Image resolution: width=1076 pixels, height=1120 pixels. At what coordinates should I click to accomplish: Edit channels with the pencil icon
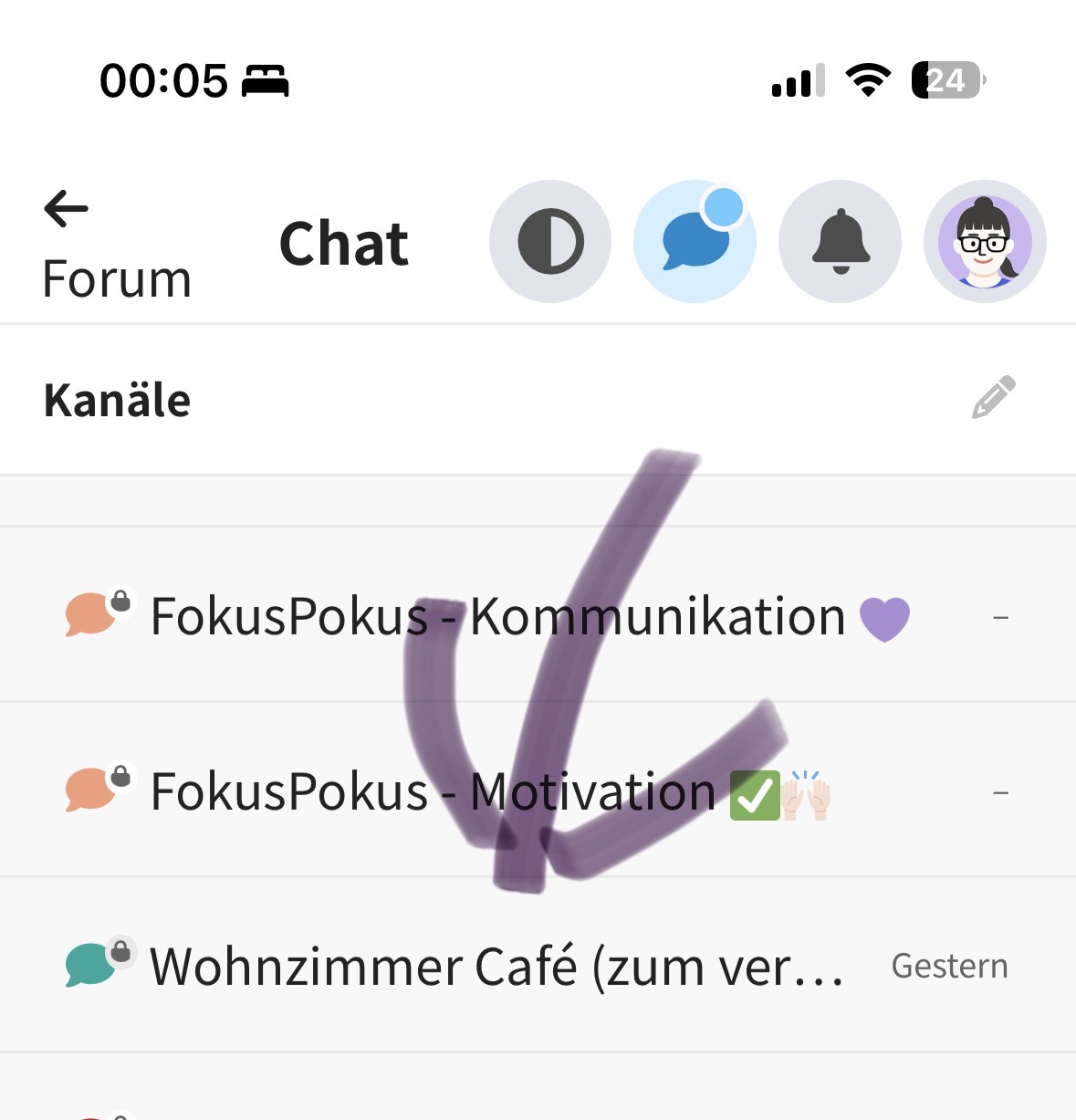pyautogui.click(x=993, y=398)
